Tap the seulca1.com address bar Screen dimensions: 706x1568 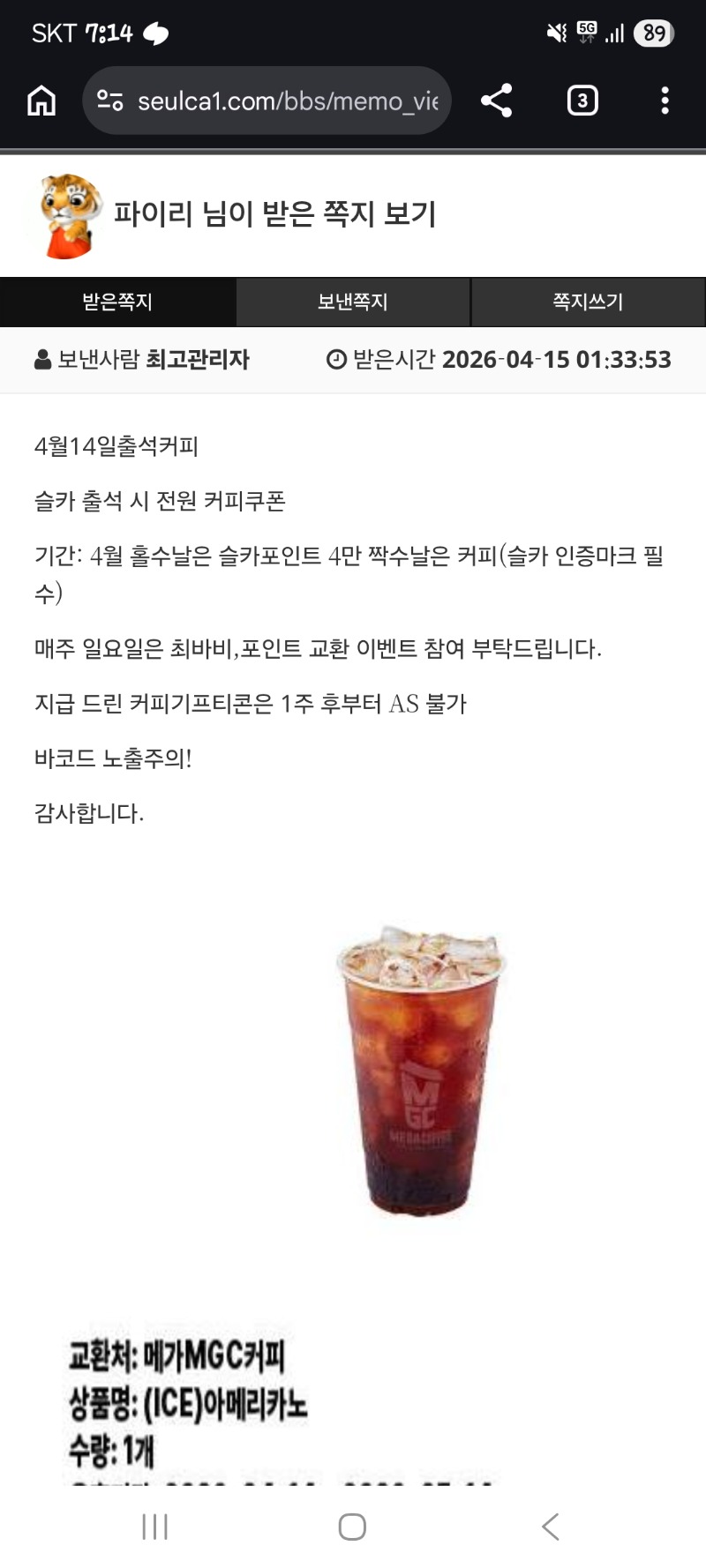pos(287,101)
